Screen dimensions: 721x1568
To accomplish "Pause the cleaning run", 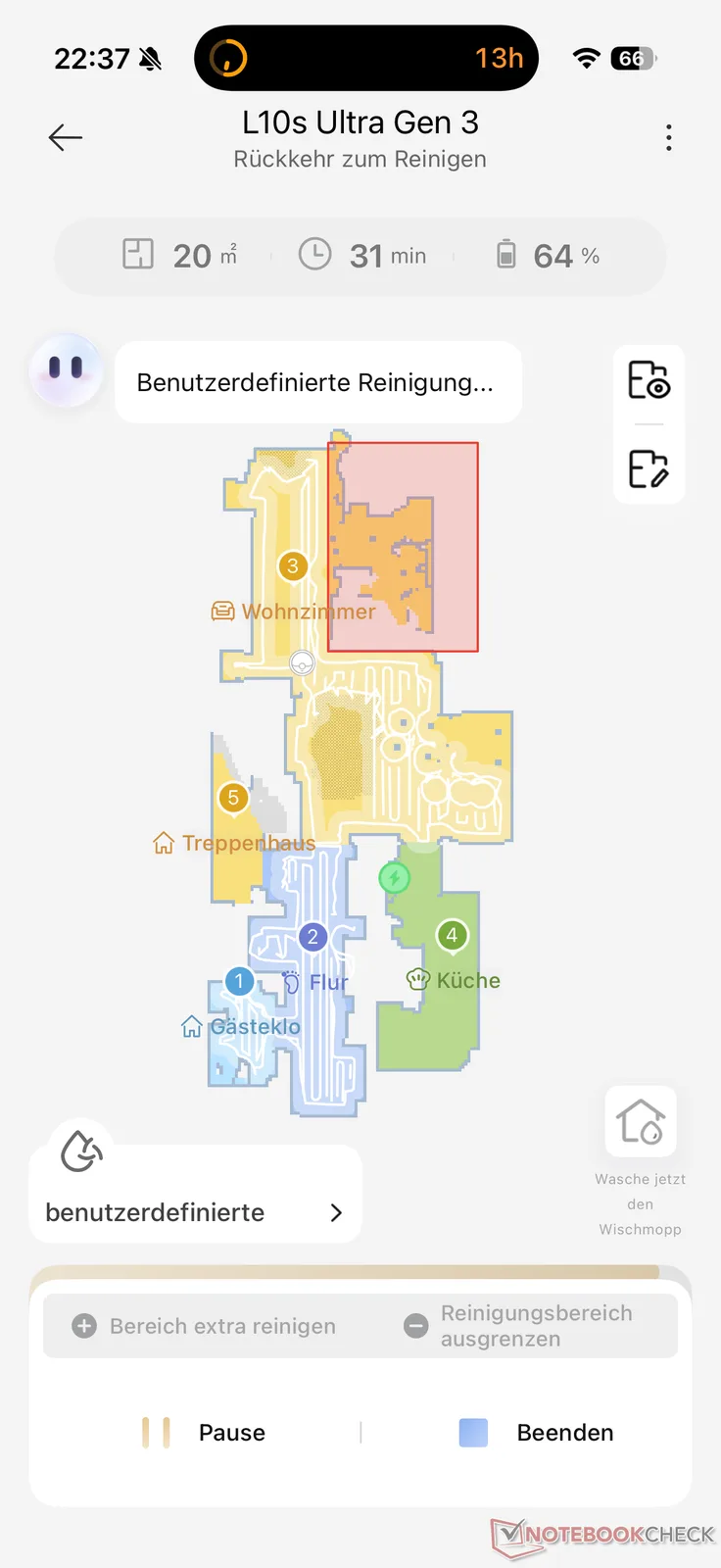I will pyautogui.click(x=206, y=1433).
